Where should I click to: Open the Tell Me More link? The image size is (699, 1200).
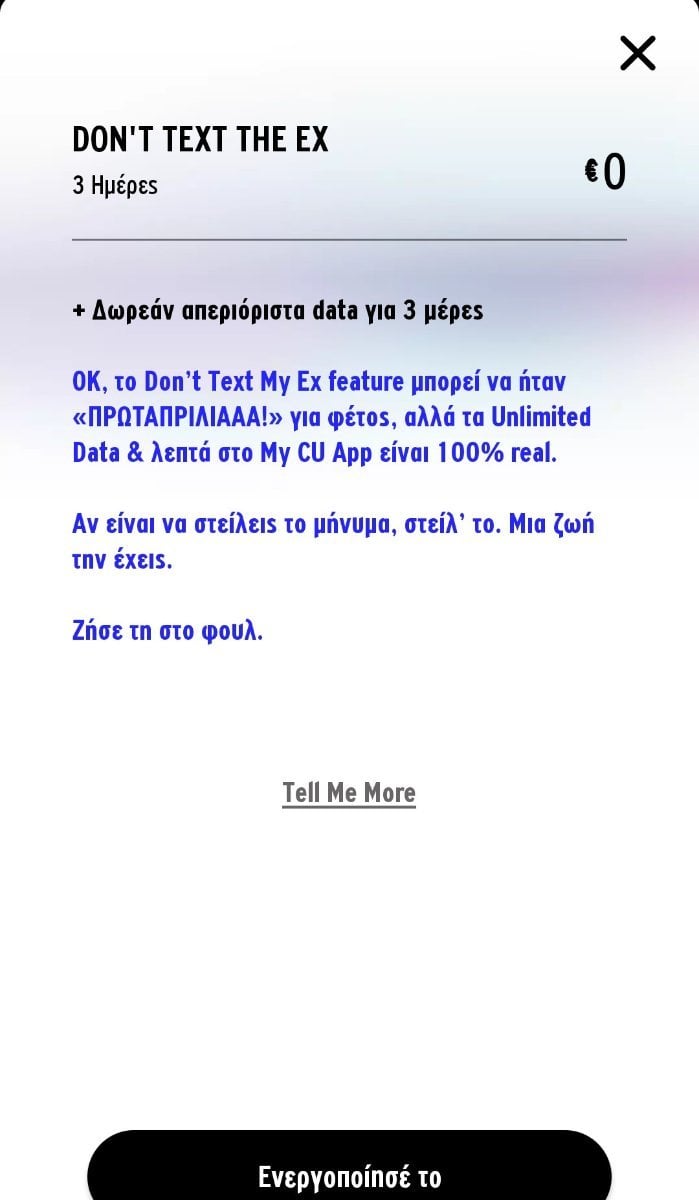[349, 793]
